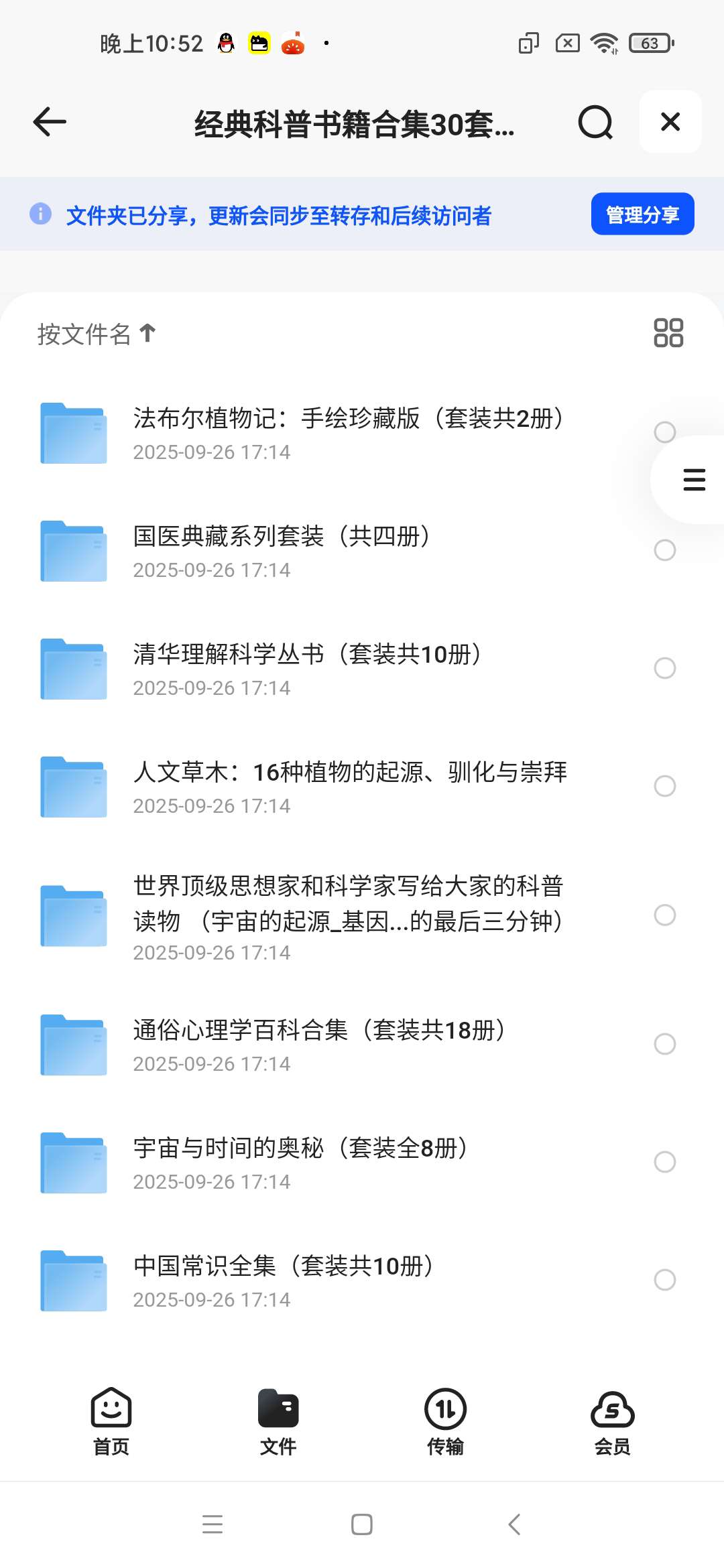The image size is (724, 1568).
Task: Change sorting via 按文件名 control
Action: (96, 334)
